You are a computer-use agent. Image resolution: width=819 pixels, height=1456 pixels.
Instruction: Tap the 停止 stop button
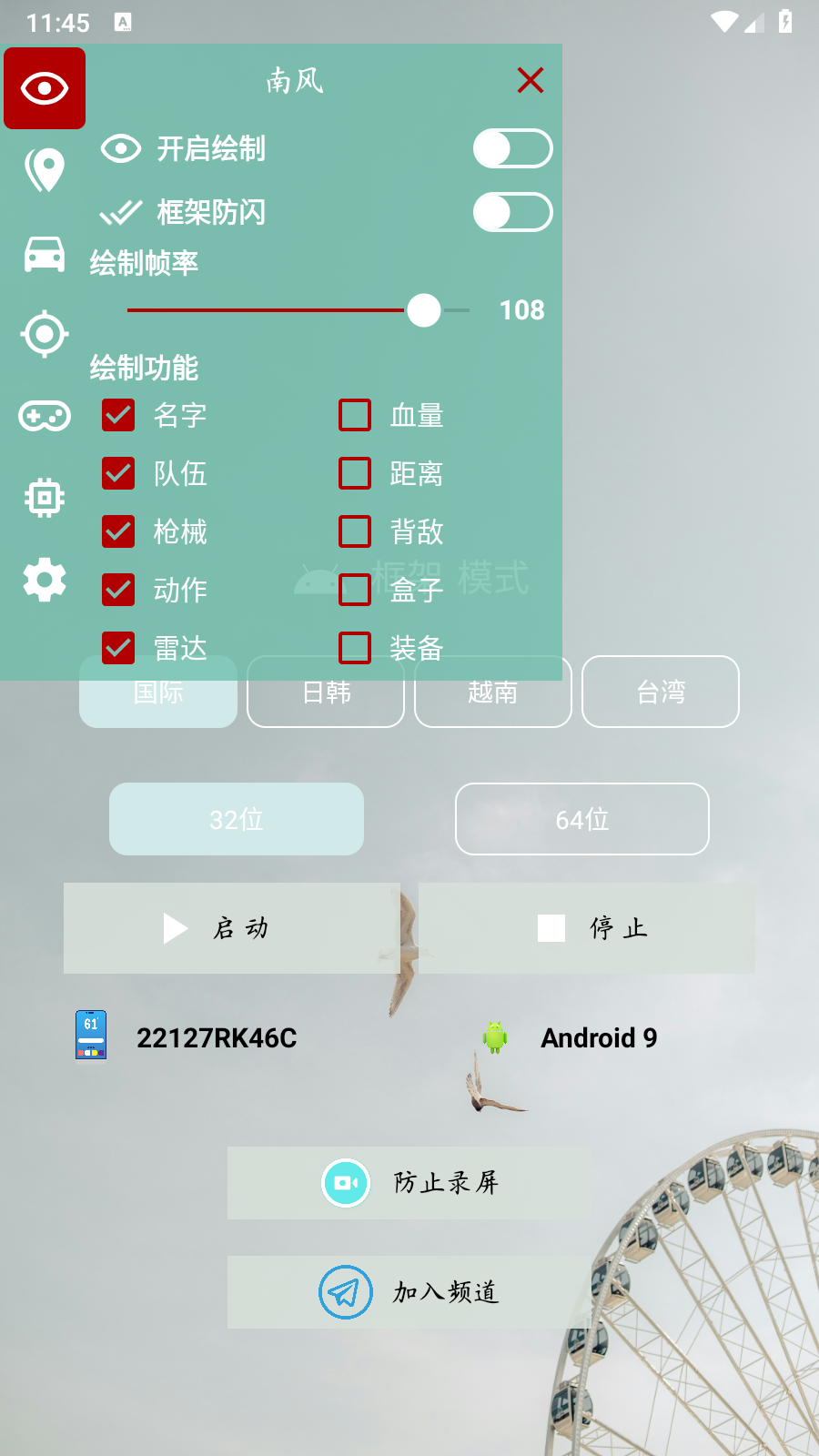tap(587, 928)
